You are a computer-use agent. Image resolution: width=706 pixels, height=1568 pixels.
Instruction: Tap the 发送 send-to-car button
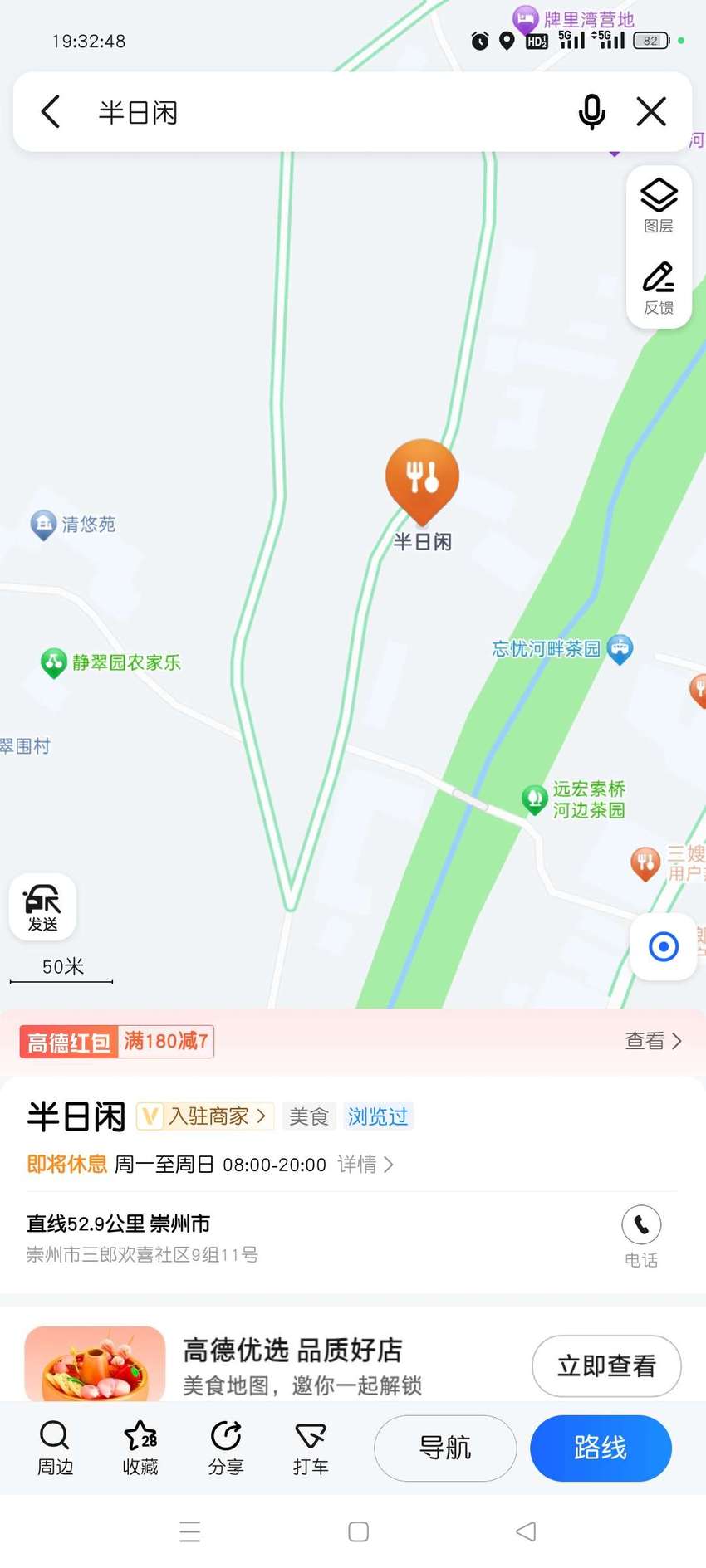pos(42,907)
